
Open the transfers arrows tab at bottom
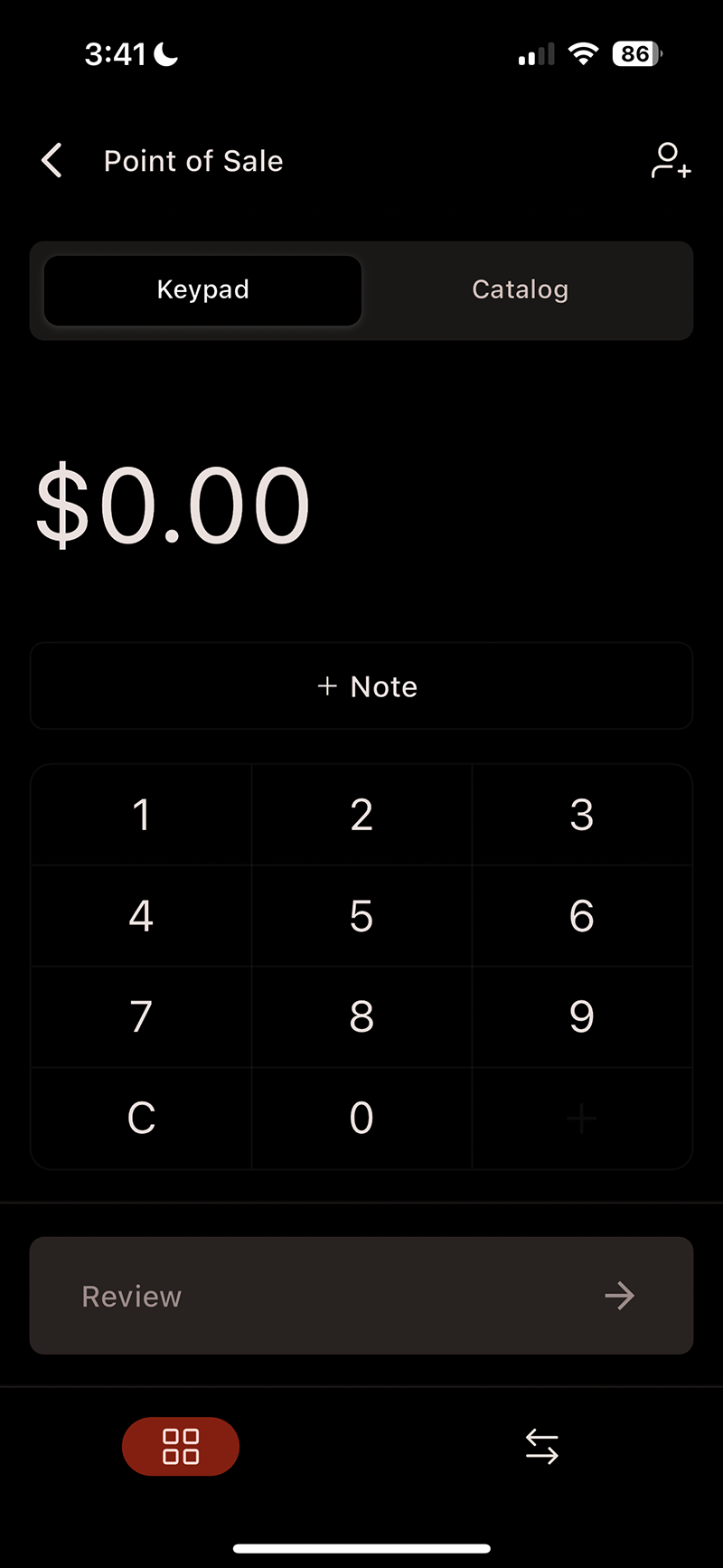[x=542, y=1447]
